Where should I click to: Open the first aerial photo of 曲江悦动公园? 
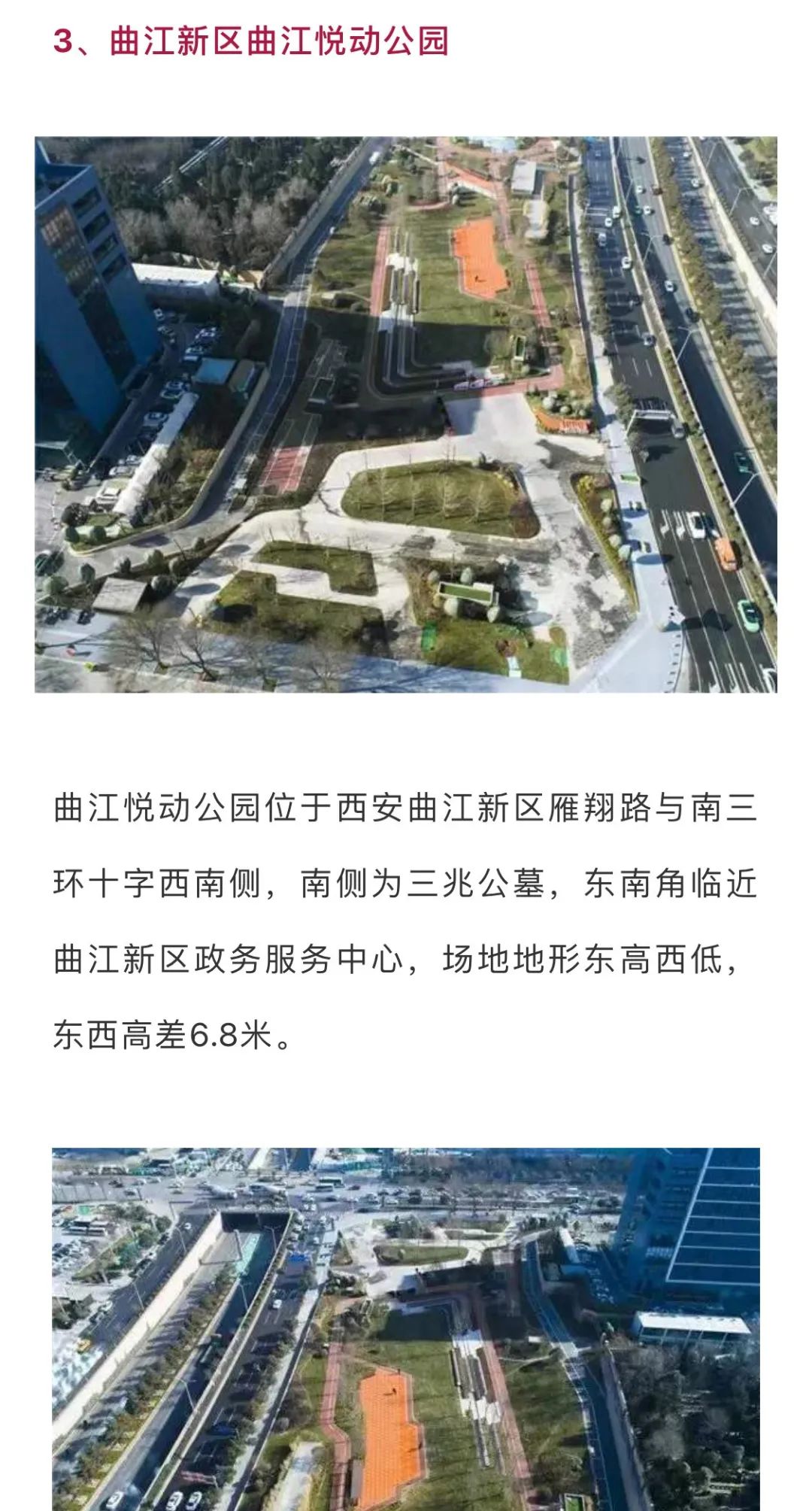(x=406, y=414)
